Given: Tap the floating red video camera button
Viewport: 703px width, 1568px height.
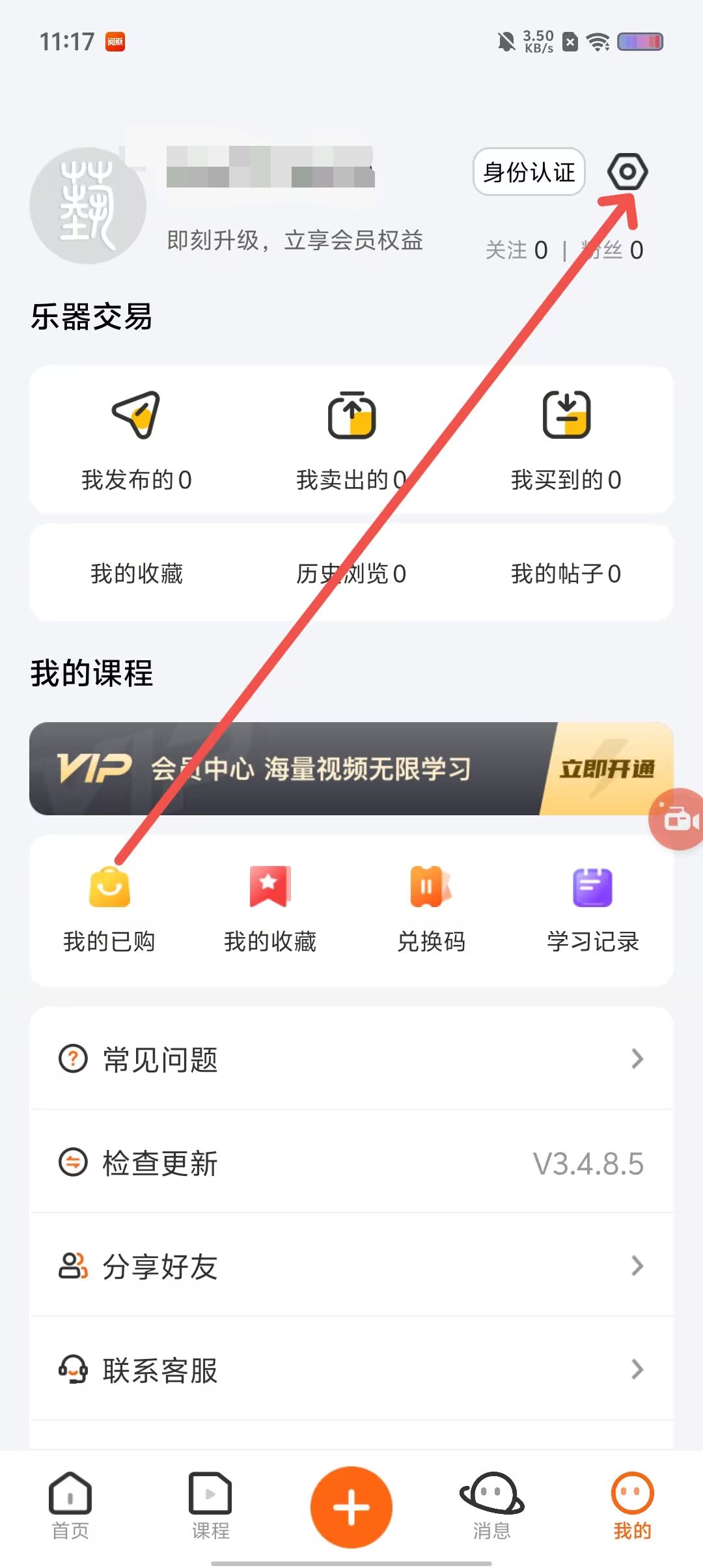Looking at the screenshot, I should [x=678, y=819].
